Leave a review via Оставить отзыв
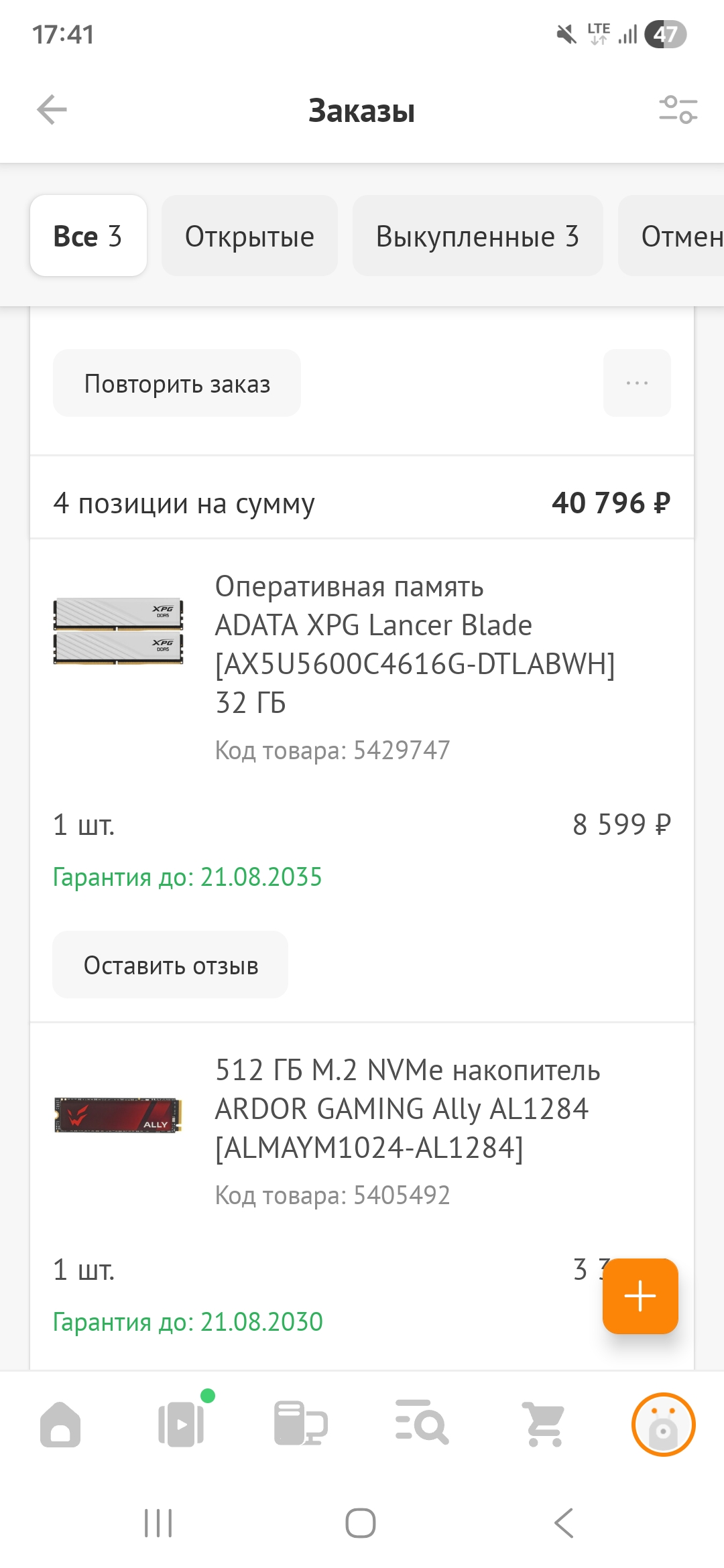724x1568 pixels. 170,965
